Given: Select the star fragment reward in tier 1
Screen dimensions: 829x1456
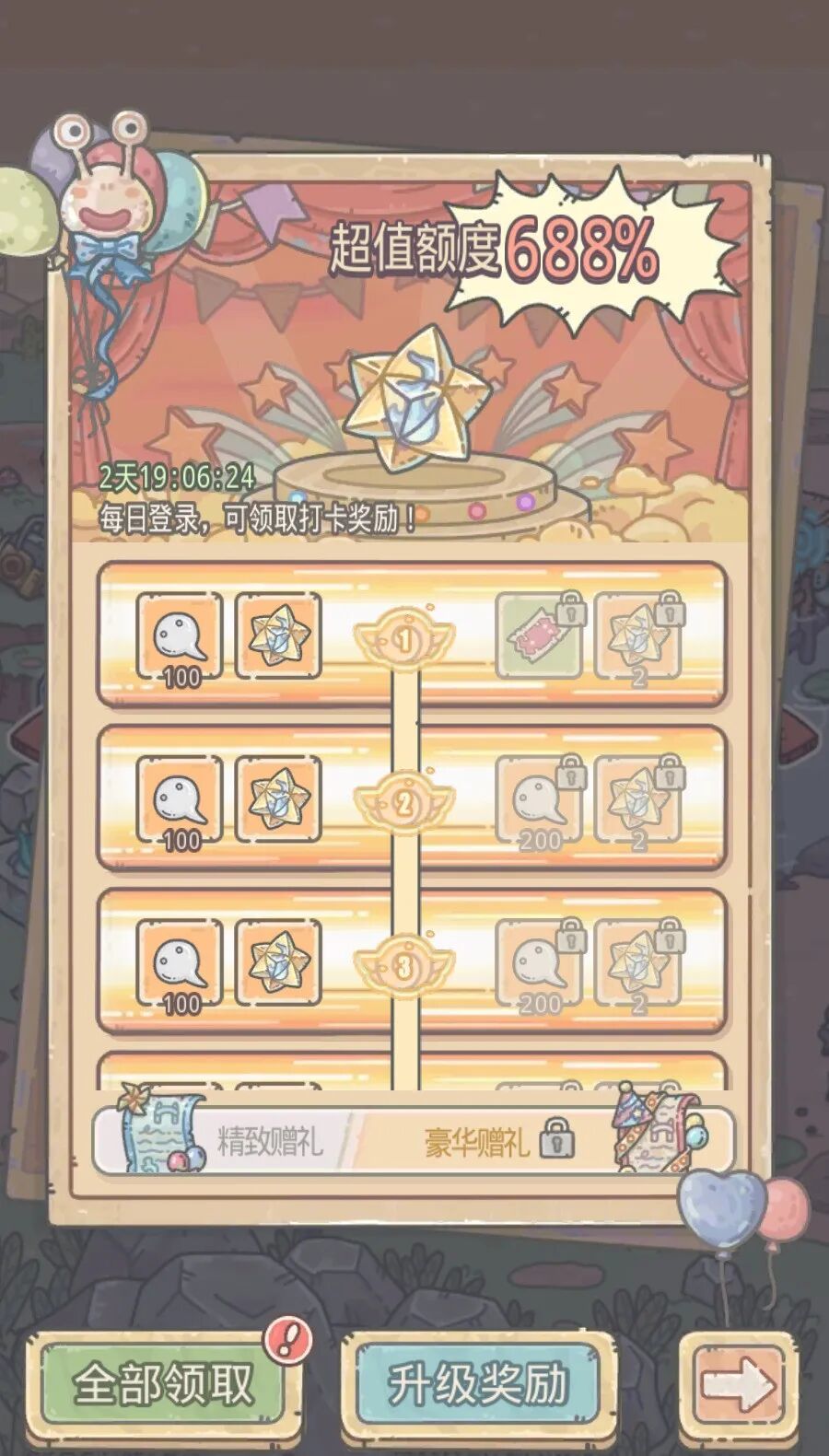Looking at the screenshot, I should tap(276, 635).
